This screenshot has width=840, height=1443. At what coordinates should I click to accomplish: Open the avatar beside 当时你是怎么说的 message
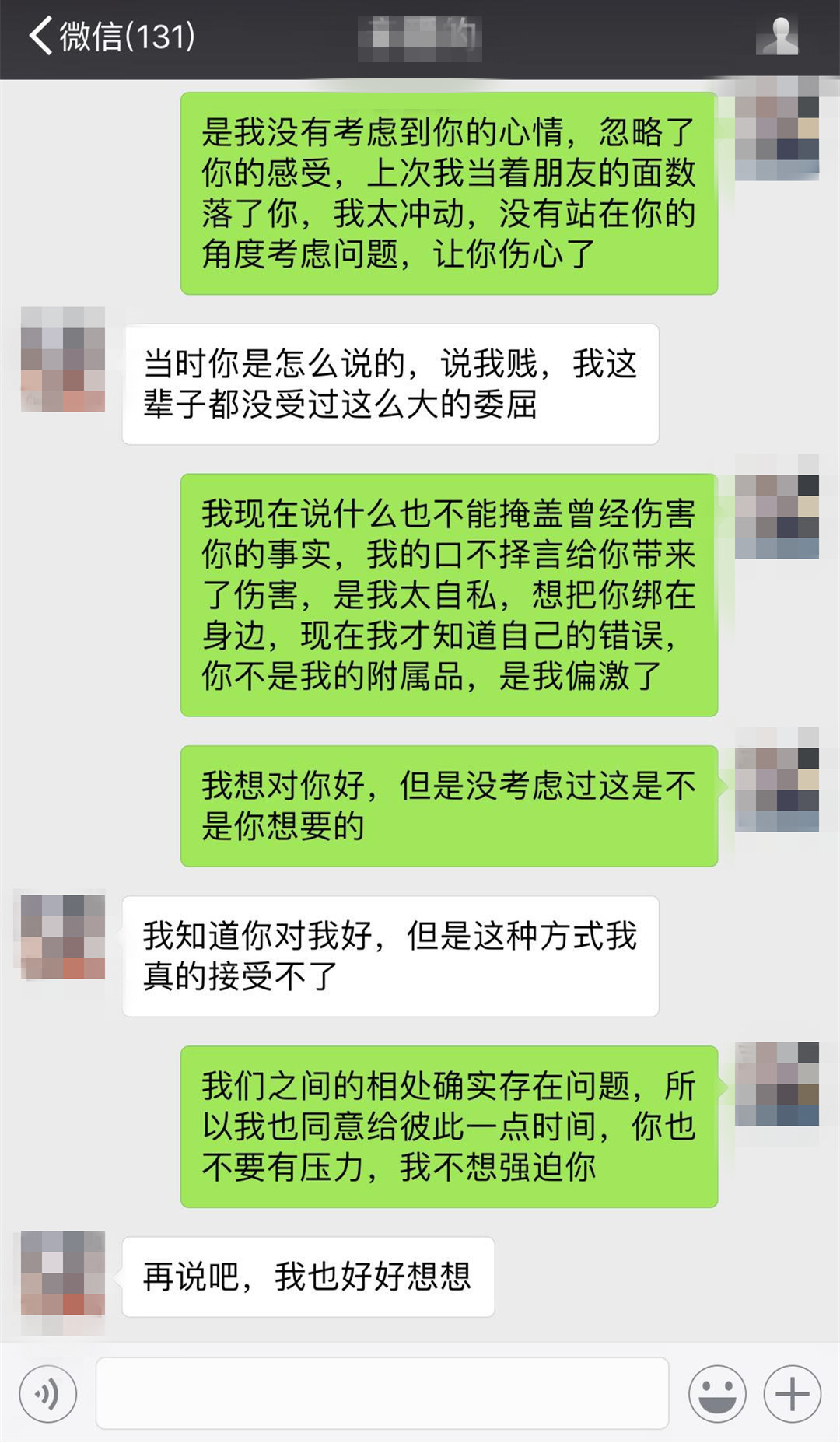(x=63, y=359)
